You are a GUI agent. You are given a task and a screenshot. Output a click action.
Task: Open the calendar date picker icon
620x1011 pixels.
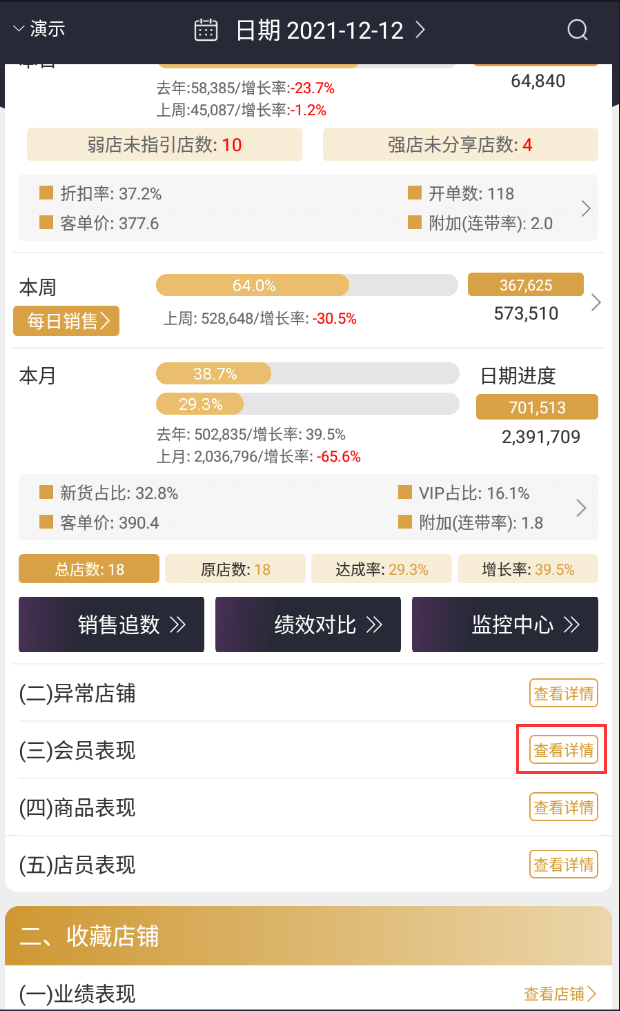(x=206, y=30)
